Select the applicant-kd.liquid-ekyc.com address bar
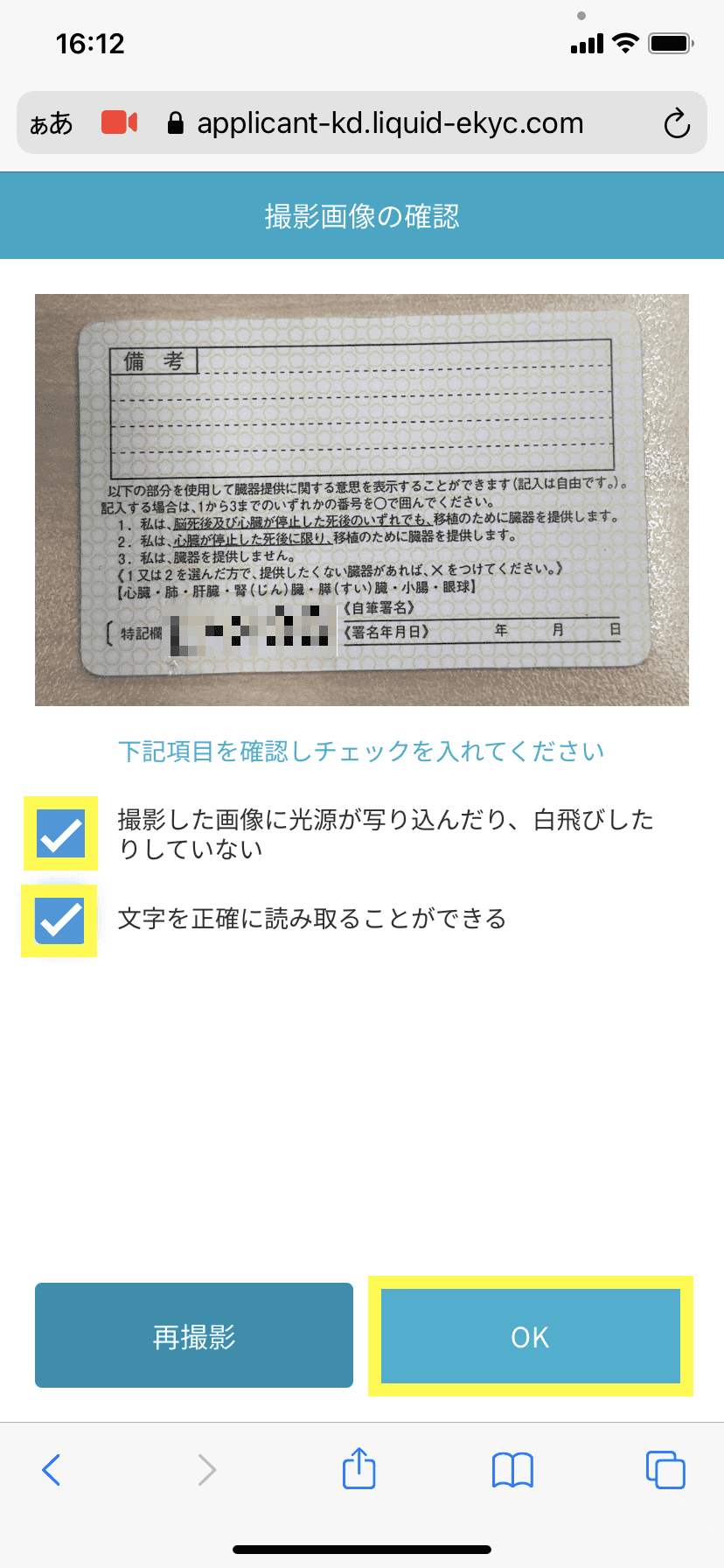 click(x=390, y=124)
